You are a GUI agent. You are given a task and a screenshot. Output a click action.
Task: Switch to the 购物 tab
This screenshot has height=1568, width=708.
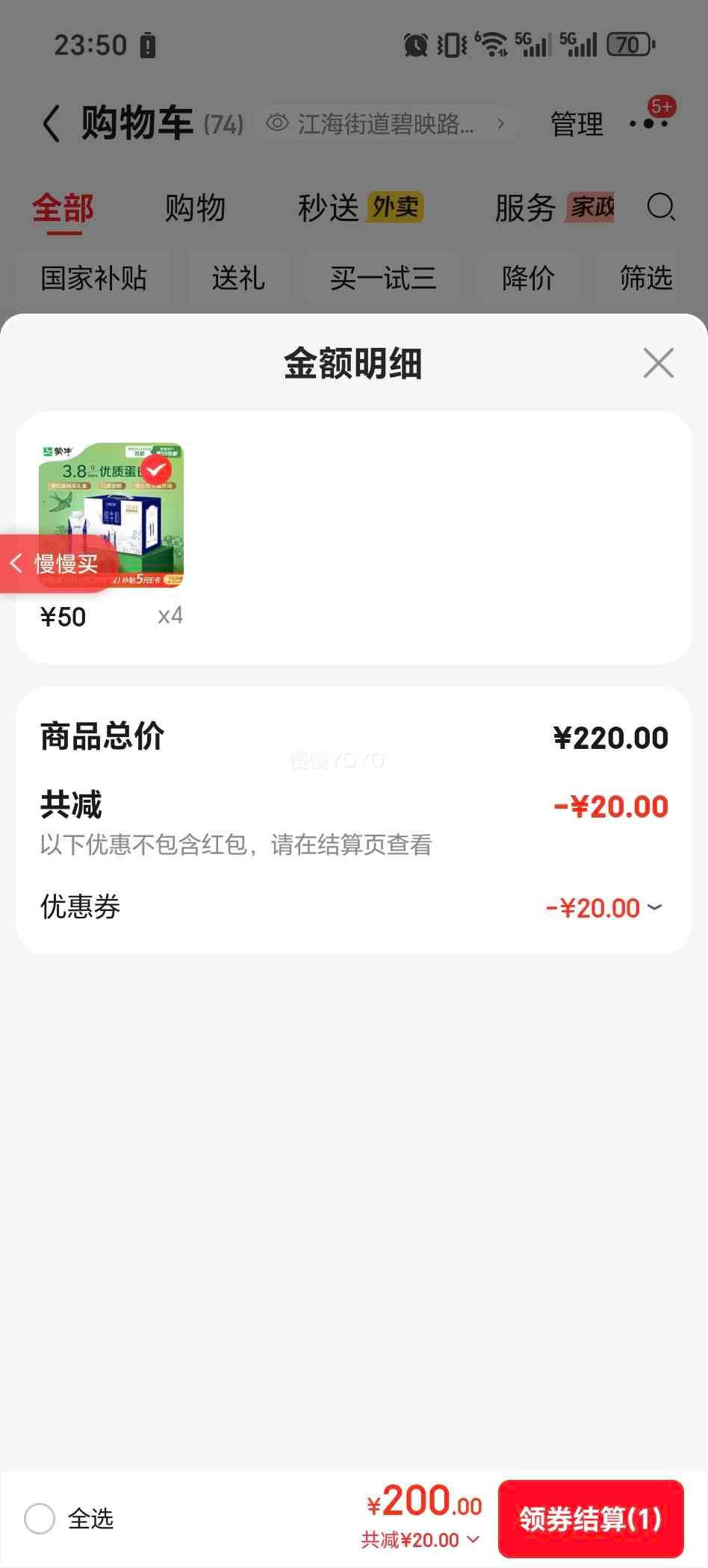pos(195,208)
